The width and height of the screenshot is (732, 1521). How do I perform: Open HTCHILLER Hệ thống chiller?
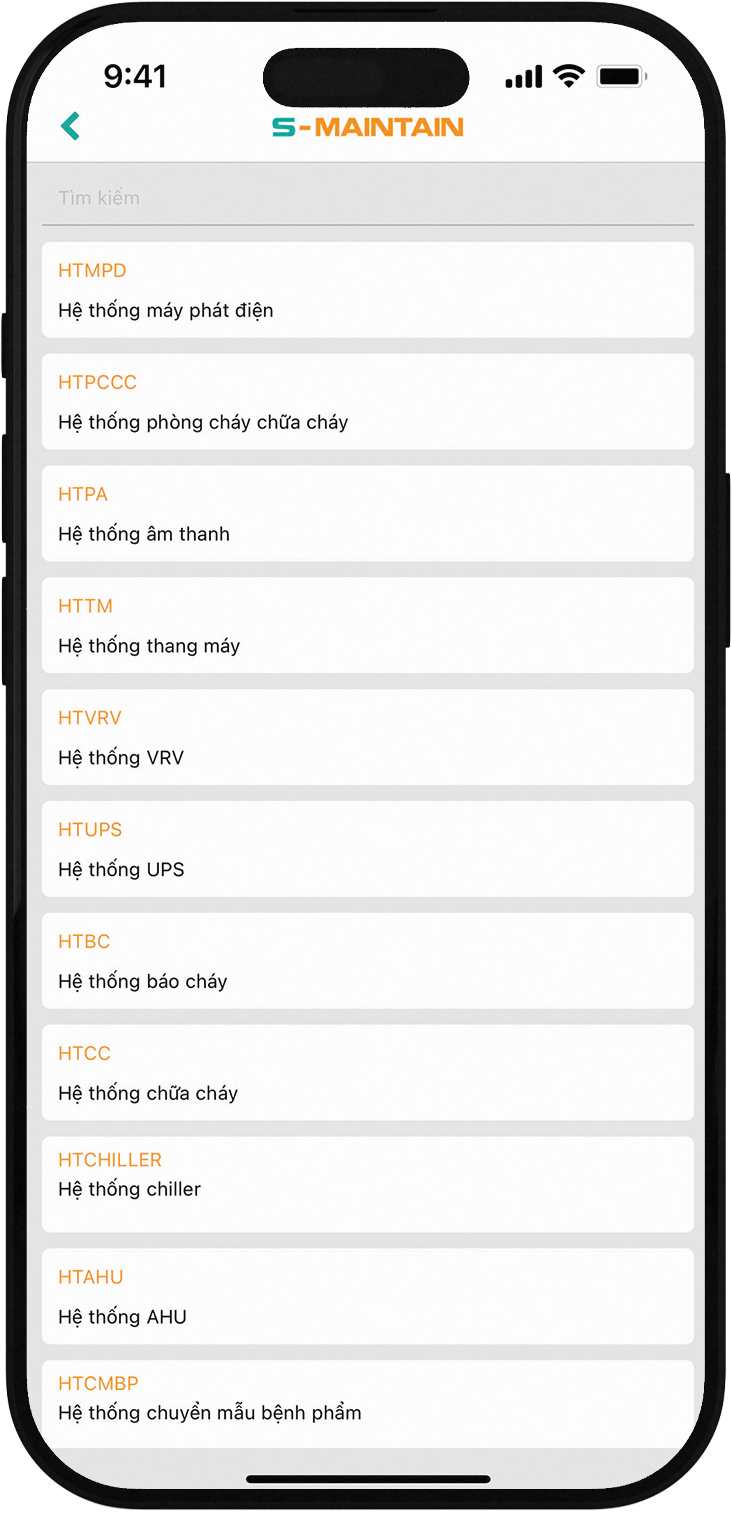(x=366, y=1185)
